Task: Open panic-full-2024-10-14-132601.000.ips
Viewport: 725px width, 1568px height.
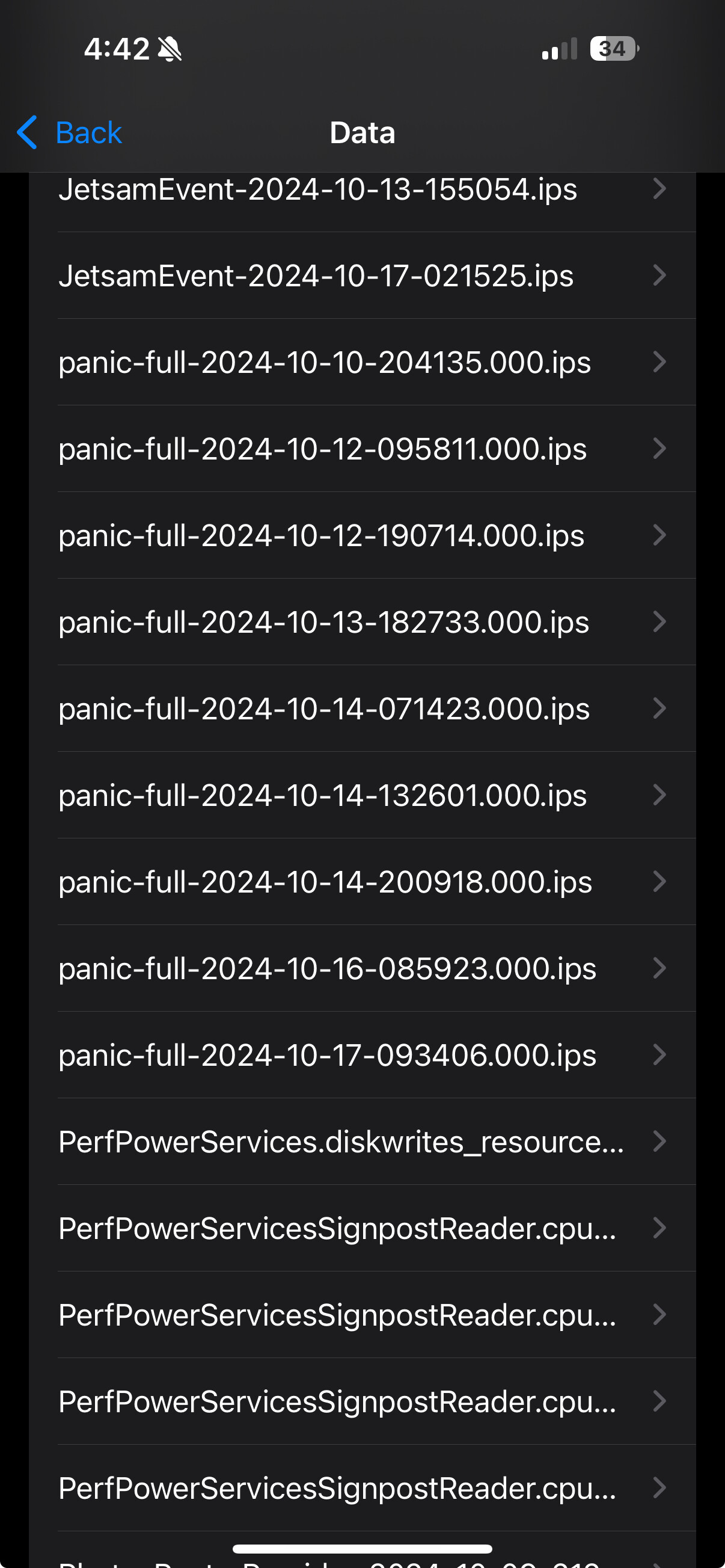Action: [362, 795]
